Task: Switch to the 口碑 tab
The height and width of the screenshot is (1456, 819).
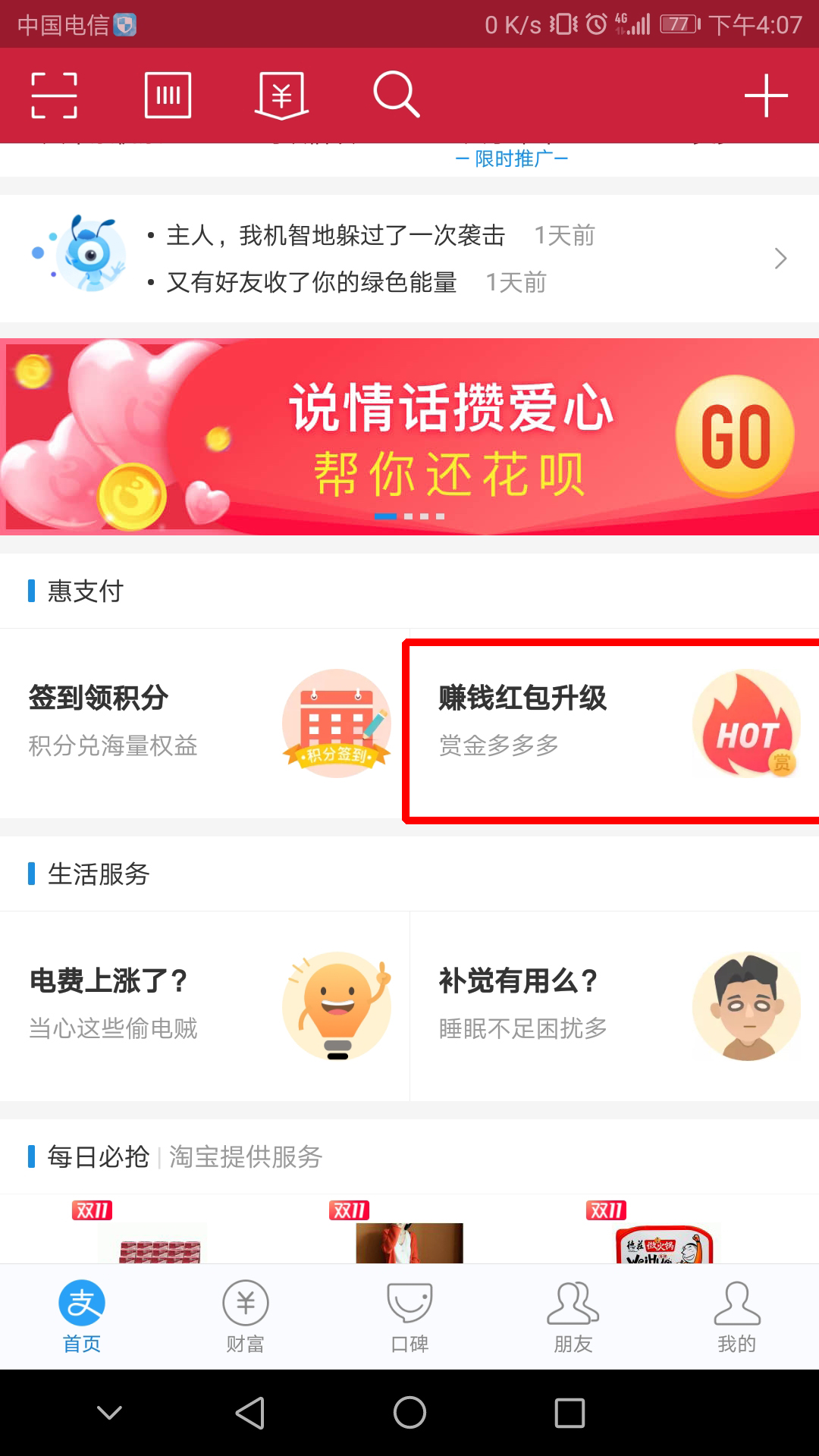Action: (409, 1316)
